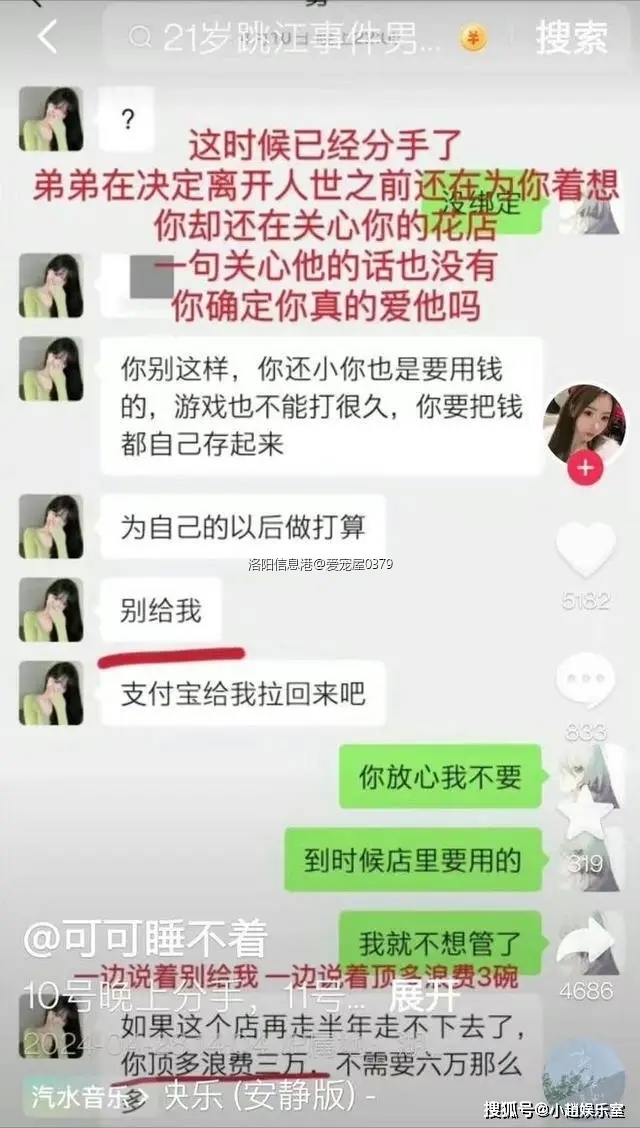Open the comments with 833 replies
The image size is (640, 1128).
click(x=585, y=682)
